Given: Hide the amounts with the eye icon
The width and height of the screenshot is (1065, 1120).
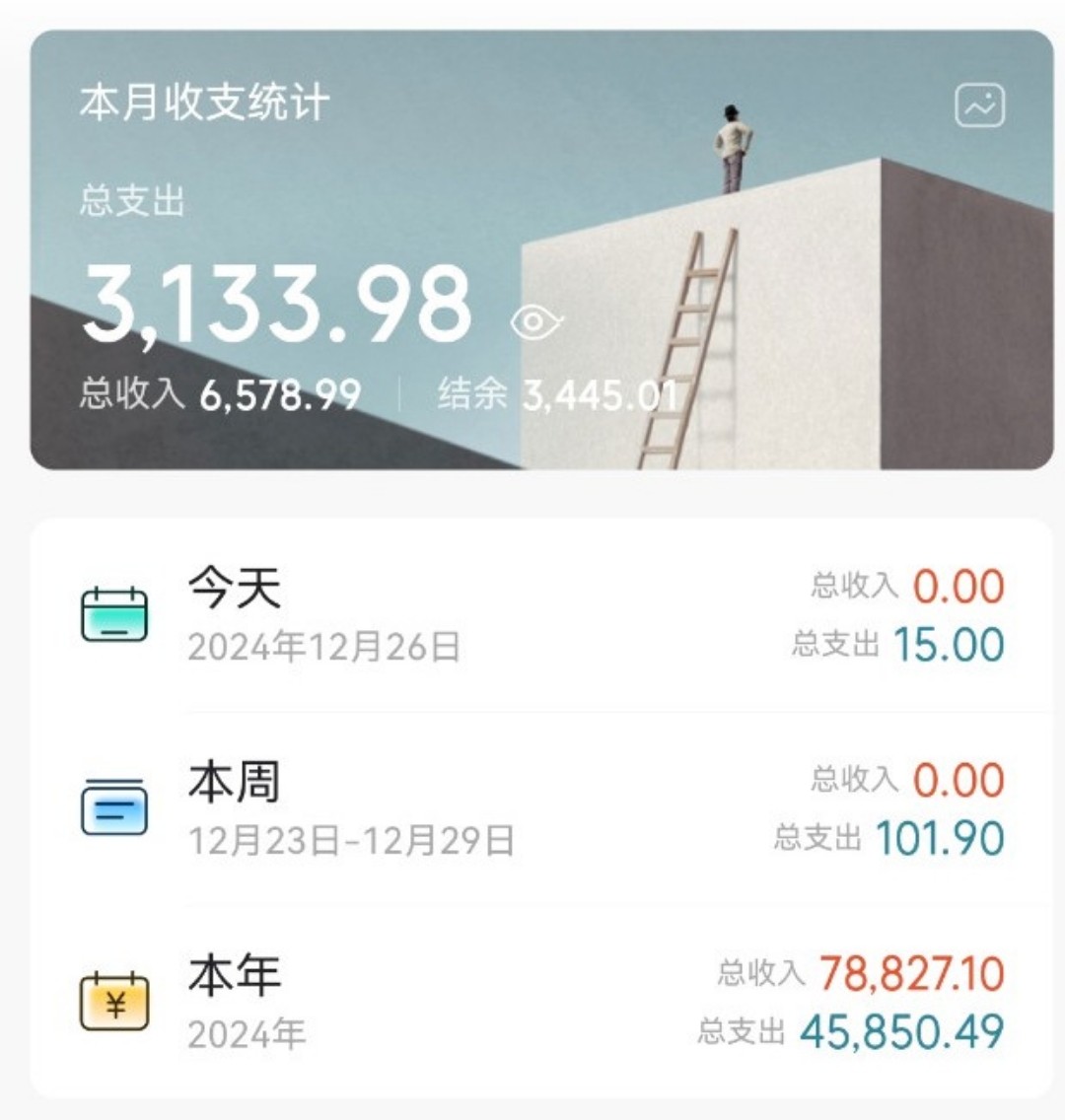Looking at the screenshot, I should tap(536, 321).
